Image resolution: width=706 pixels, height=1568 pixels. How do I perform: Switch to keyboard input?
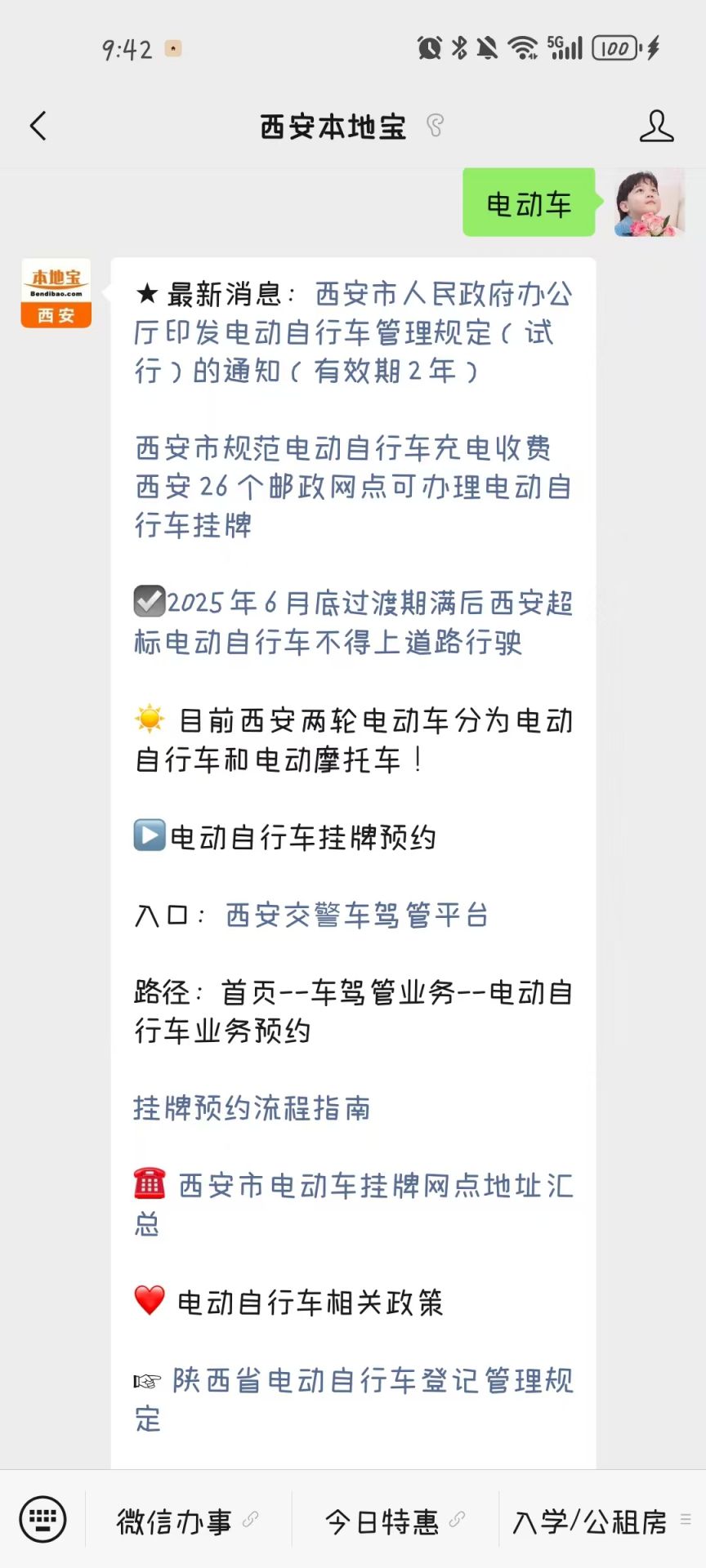tap(42, 1520)
